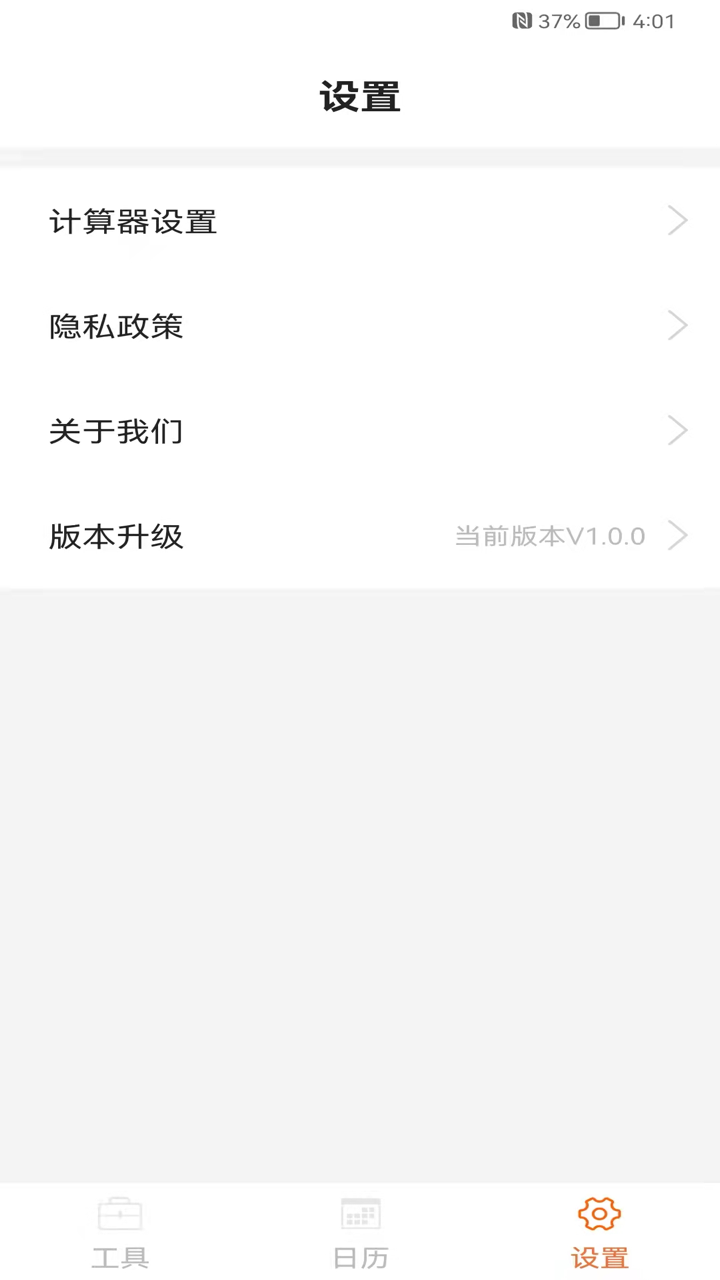Screen dimensions: 720x1280
Task: Select the 设置 tab in bottom bar
Action: coord(599,1232)
